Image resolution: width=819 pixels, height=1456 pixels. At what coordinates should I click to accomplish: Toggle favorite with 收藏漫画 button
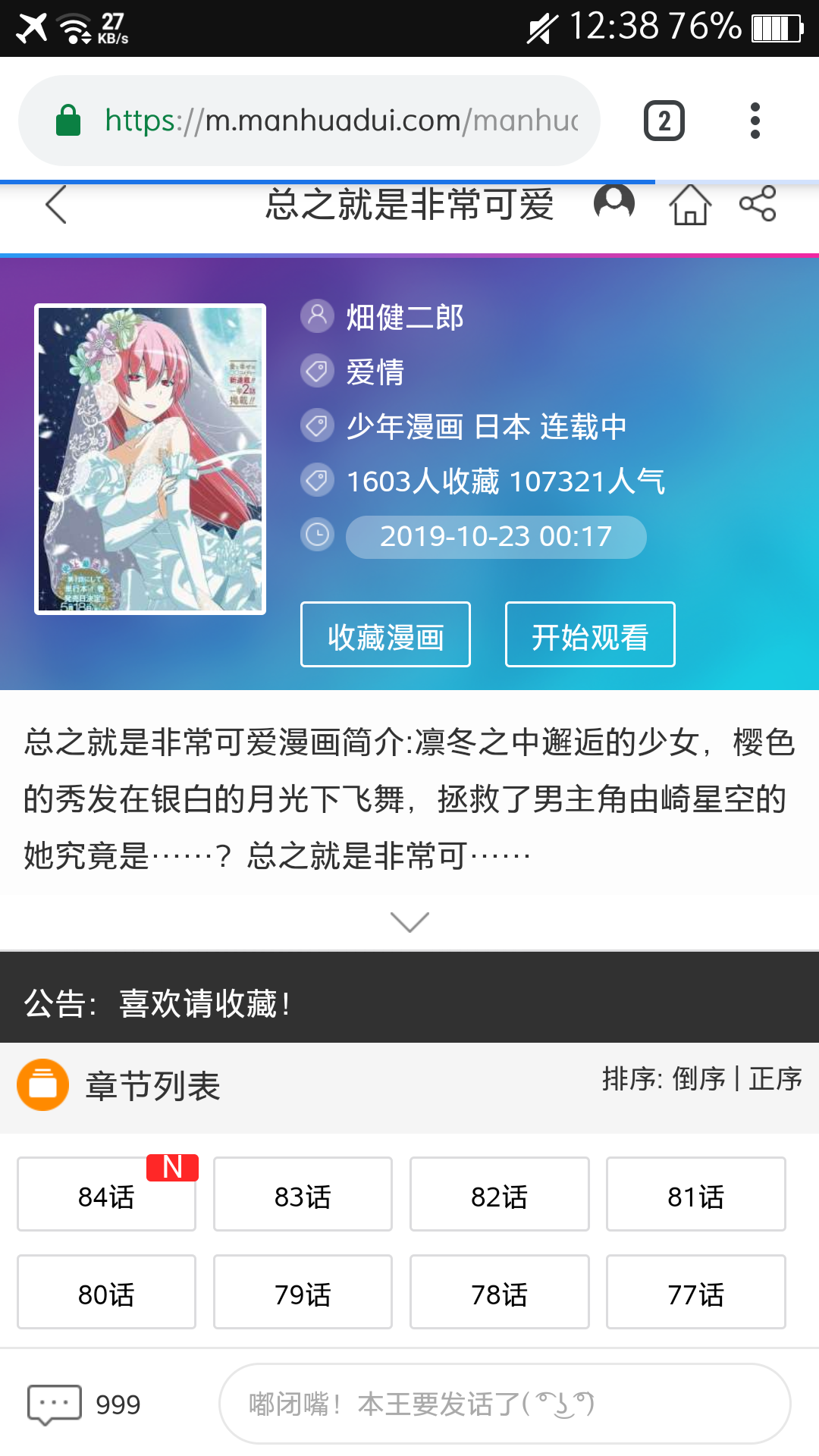[x=385, y=634]
